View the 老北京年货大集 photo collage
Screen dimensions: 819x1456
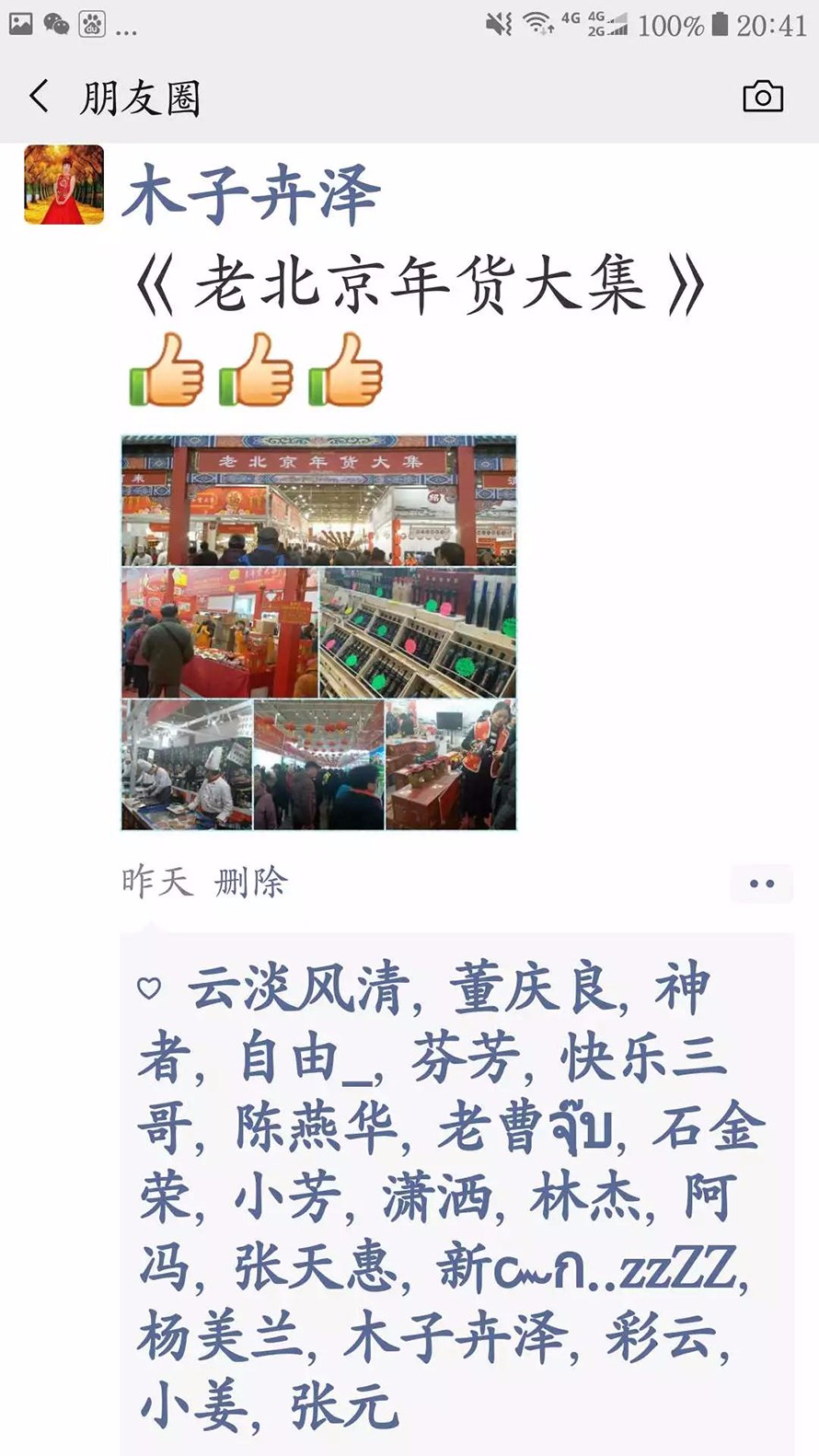[318, 633]
